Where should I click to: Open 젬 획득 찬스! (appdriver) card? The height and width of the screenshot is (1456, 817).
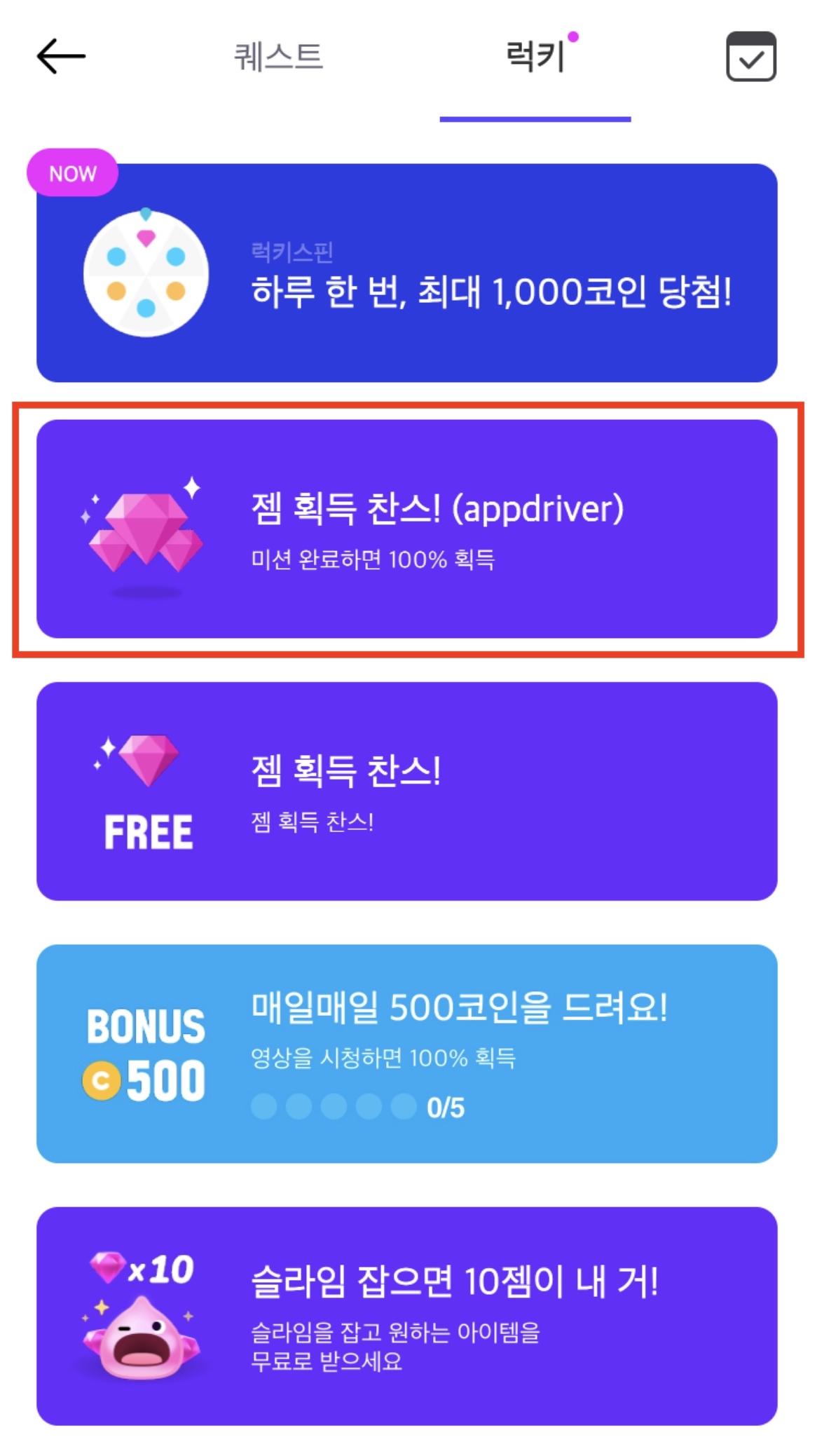(406, 529)
